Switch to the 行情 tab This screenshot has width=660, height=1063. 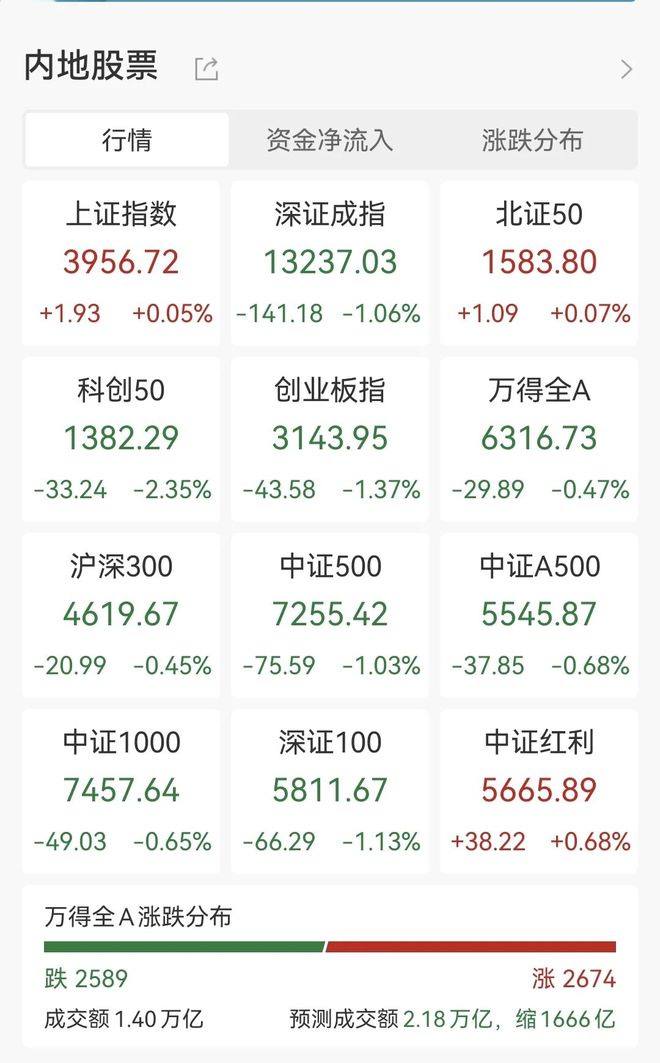pyautogui.click(x=127, y=140)
